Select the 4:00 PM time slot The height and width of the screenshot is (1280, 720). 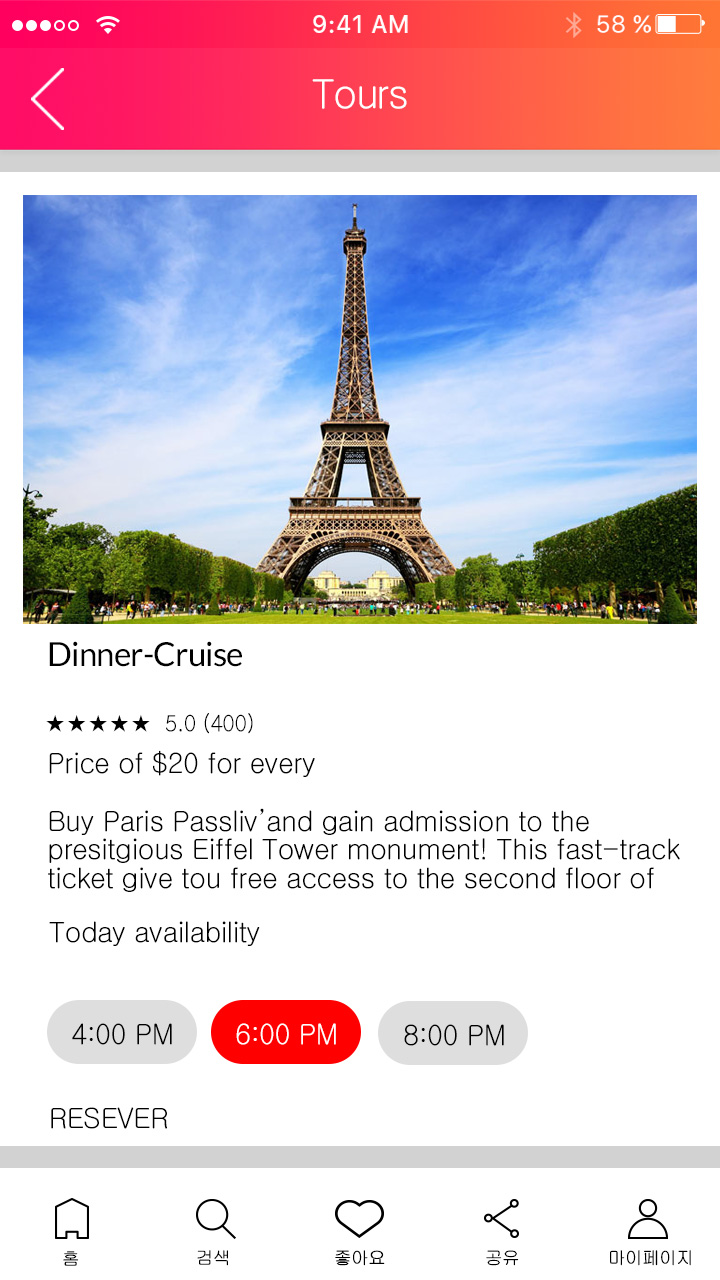[x=122, y=1032]
